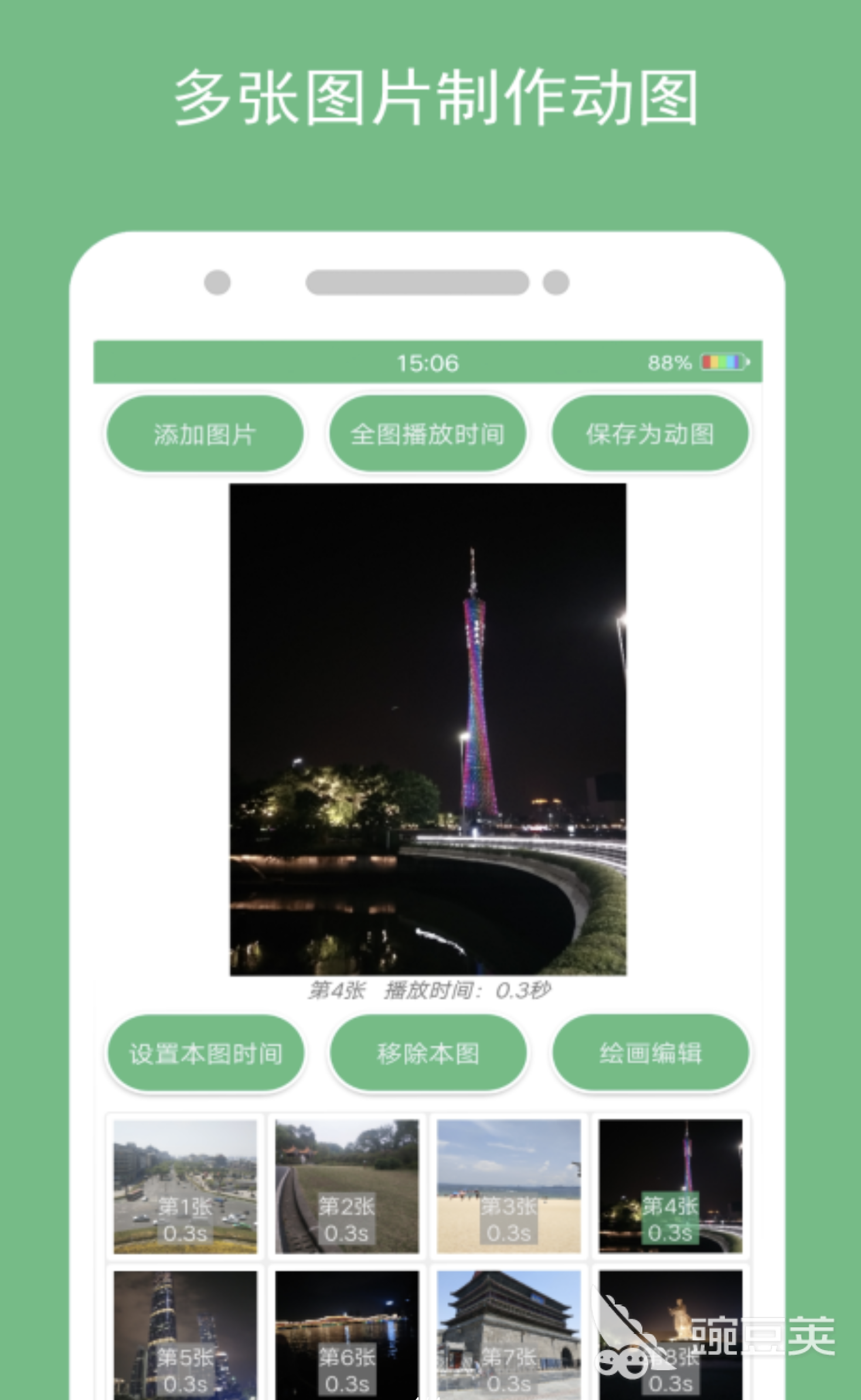Open the 全图播放时间 playback time setting
The image size is (861, 1400).
pyautogui.click(x=428, y=432)
